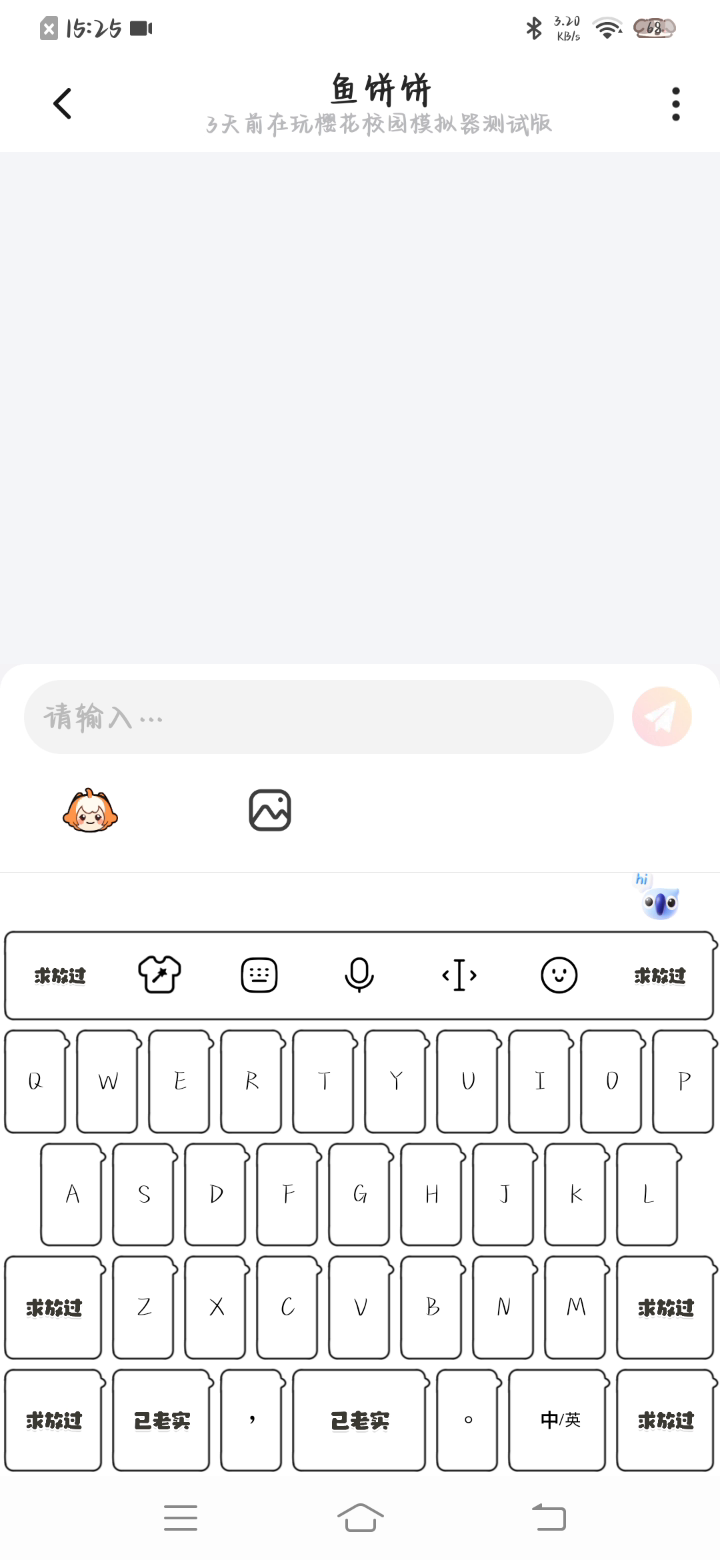Tap the hi bird assistant mascot
The width and height of the screenshot is (720, 1560).
[x=659, y=898]
